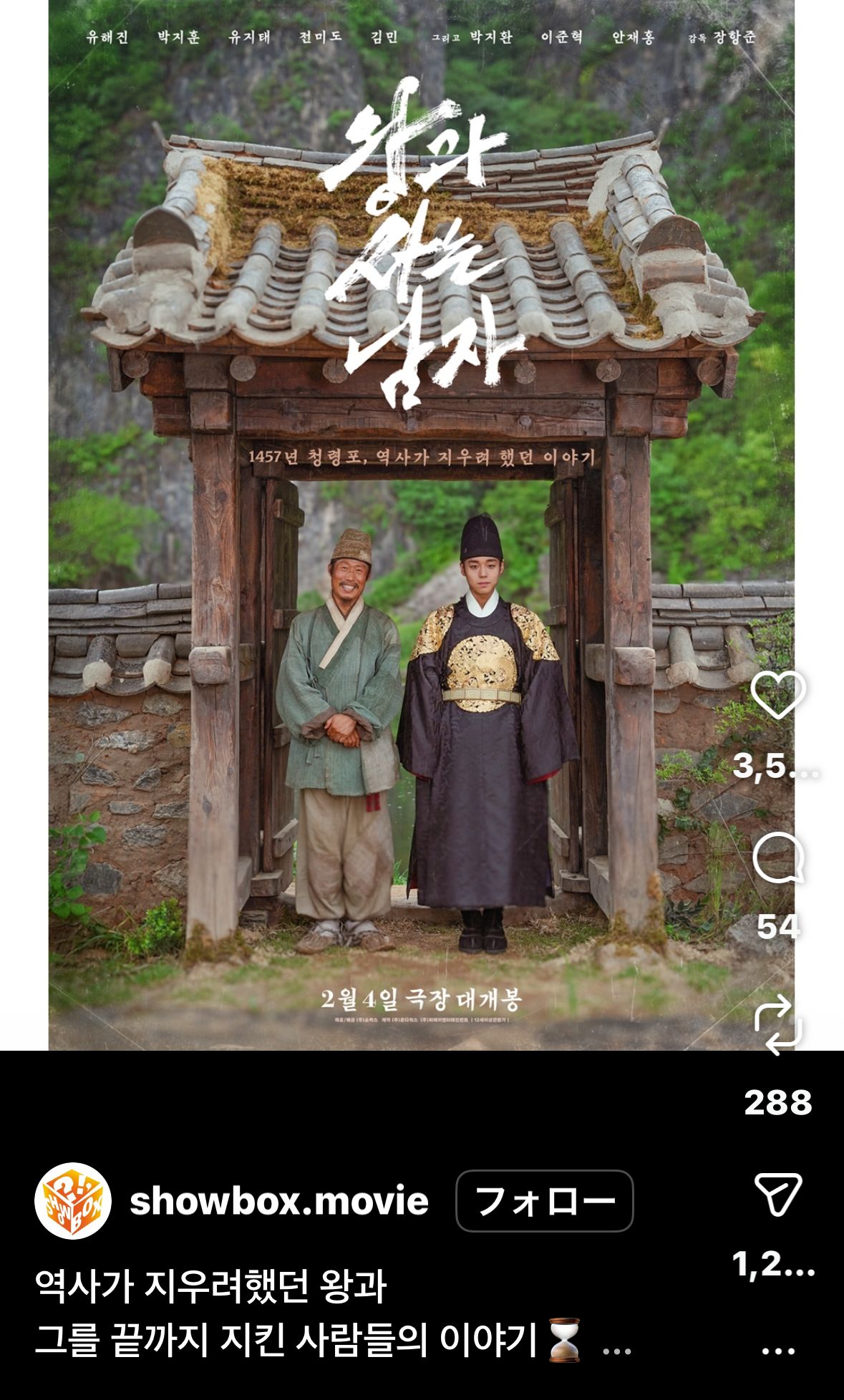Tap the フォロー button to follow showbox.movie
This screenshot has width=844, height=1400.
coord(544,1200)
